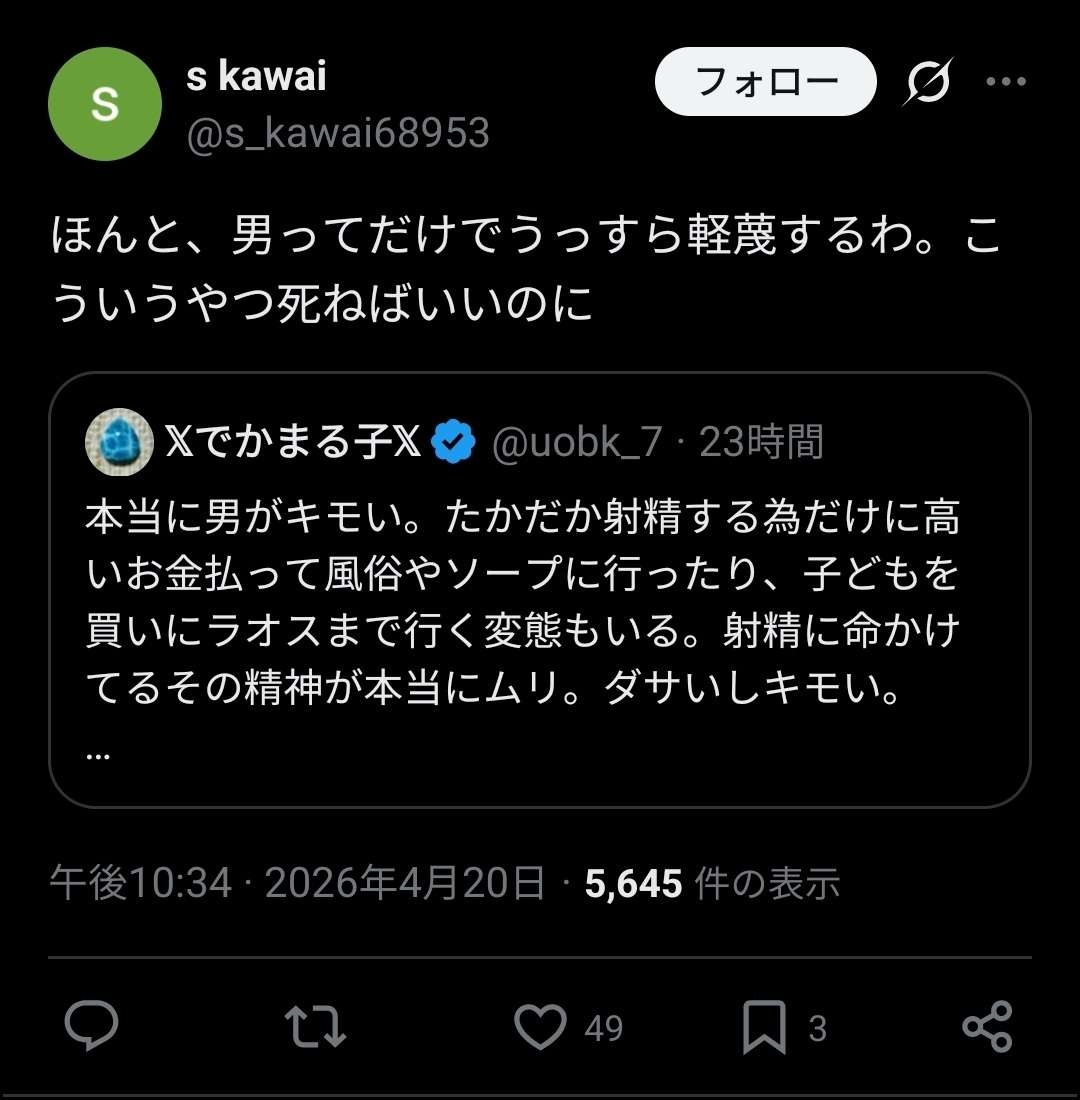Share this post
This screenshot has height=1100, width=1080.
coord(987,1027)
